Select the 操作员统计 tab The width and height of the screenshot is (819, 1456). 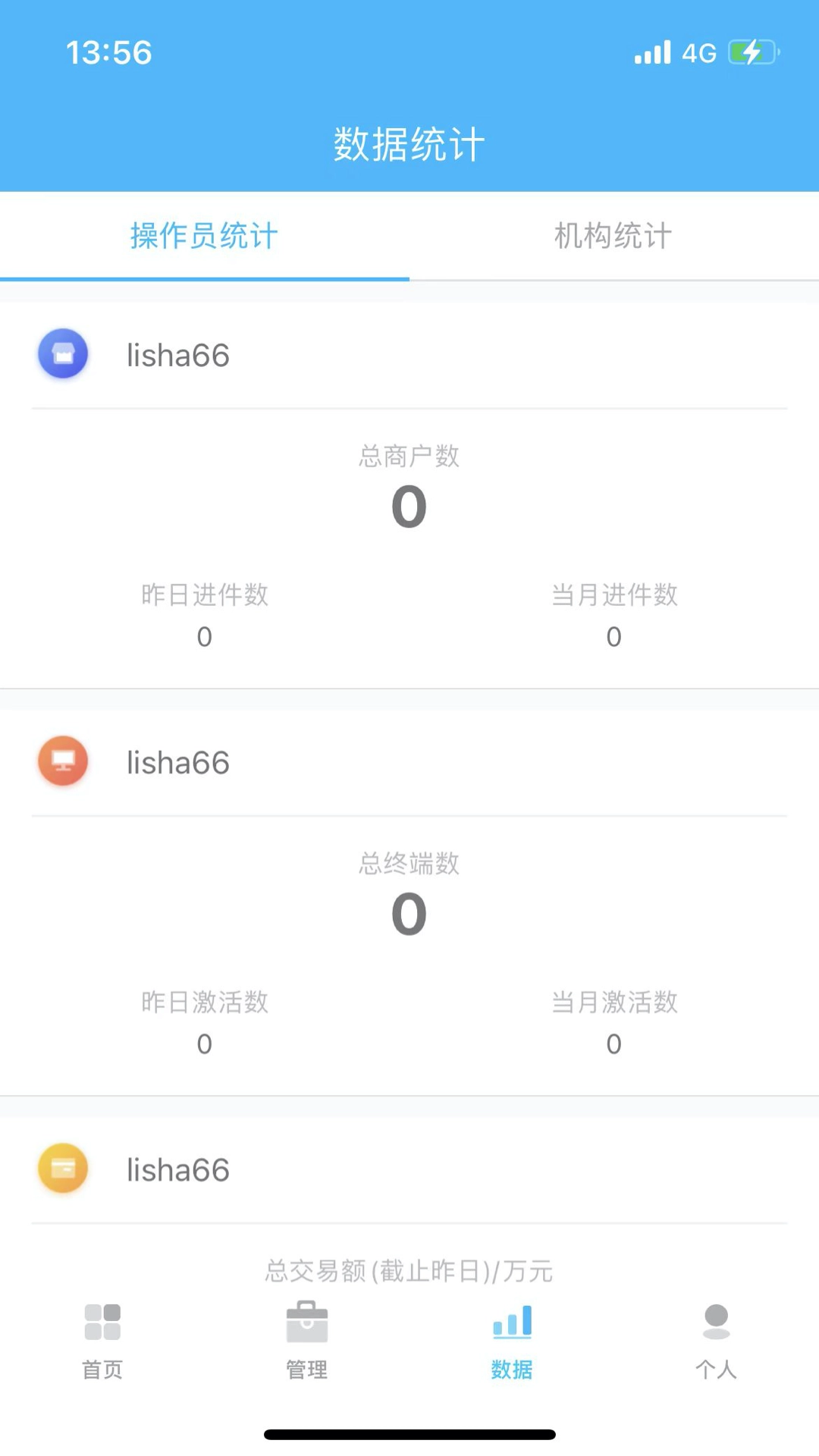point(204,236)
